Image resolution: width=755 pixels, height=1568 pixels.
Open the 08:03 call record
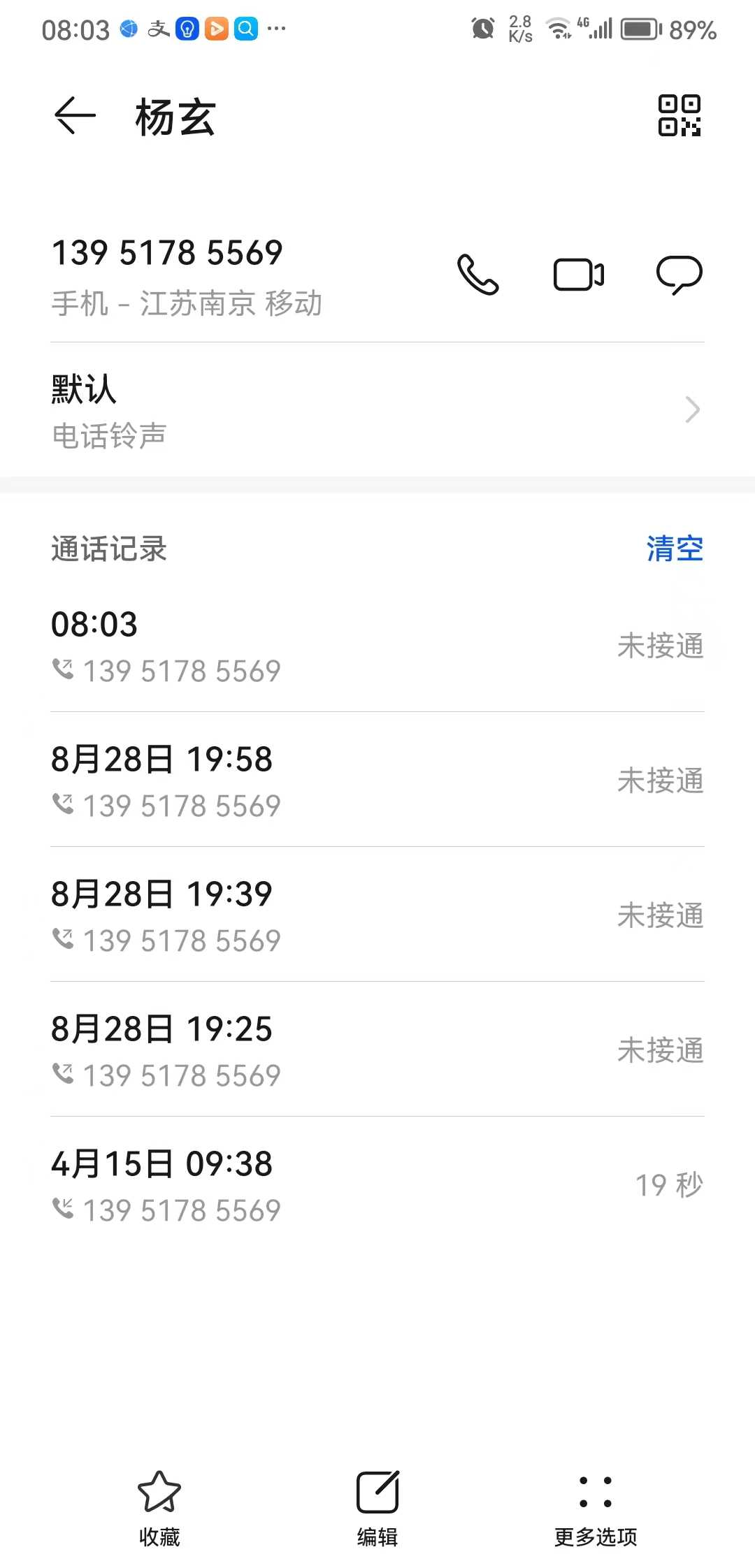(x=377, y=646)
